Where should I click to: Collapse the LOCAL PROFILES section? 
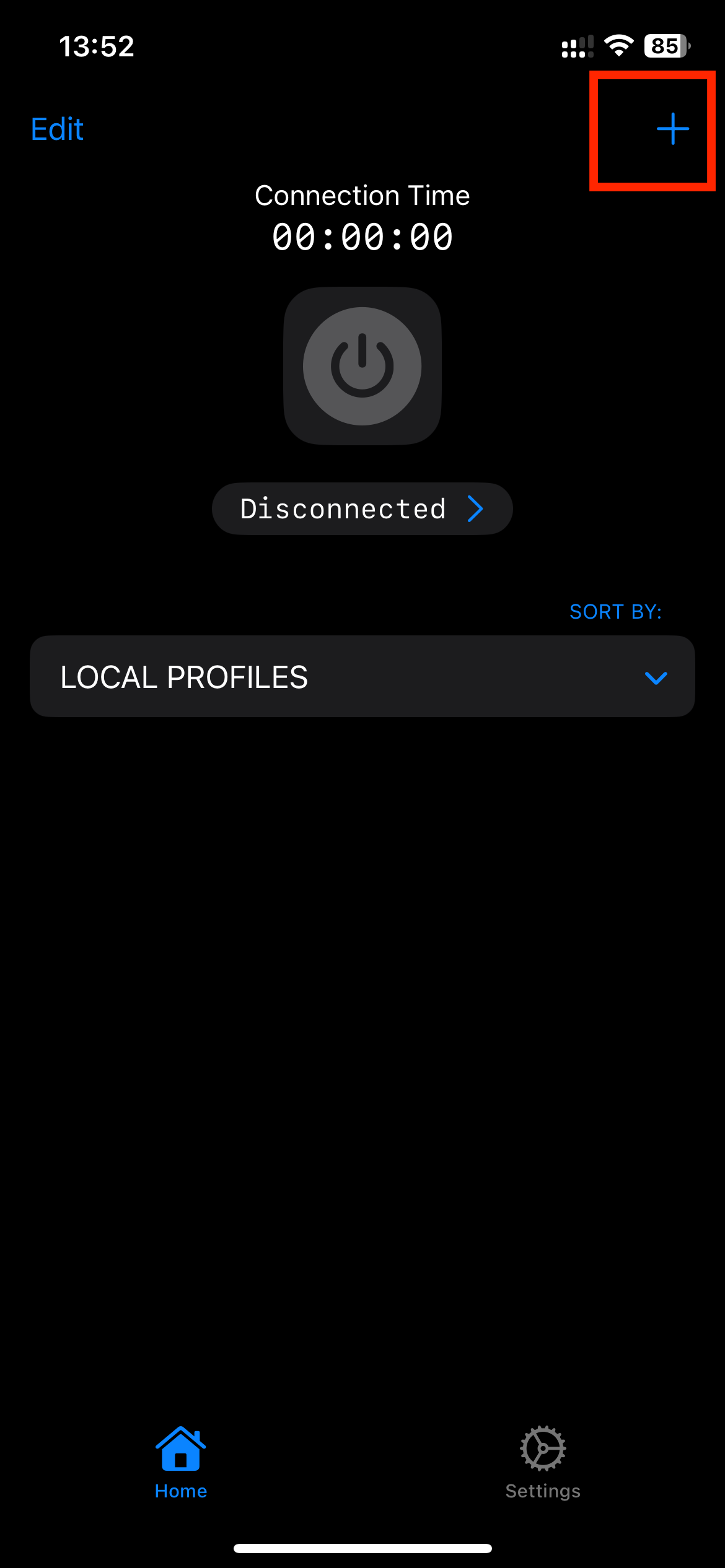[x=656, y=677]
